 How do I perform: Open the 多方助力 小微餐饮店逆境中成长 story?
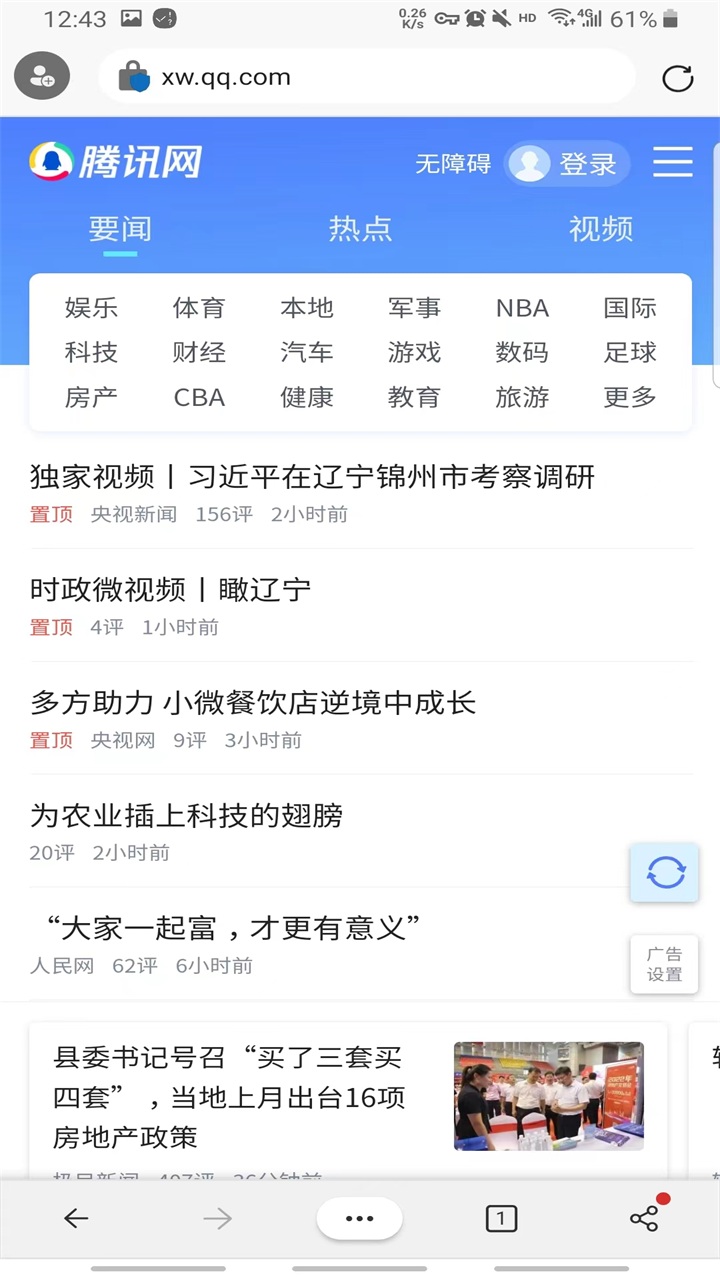point(253,703)
